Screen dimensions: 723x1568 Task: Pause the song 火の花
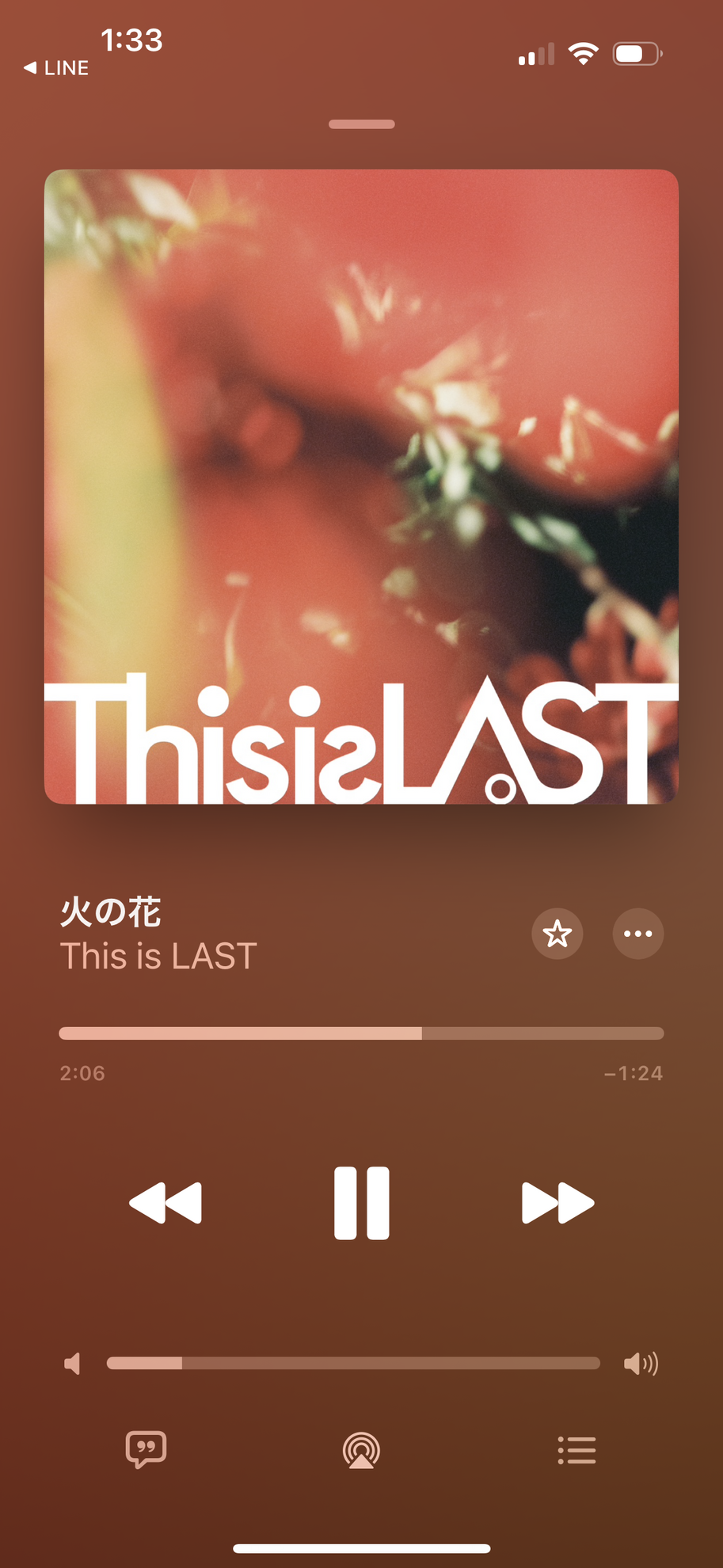(x=361, y=1202)
